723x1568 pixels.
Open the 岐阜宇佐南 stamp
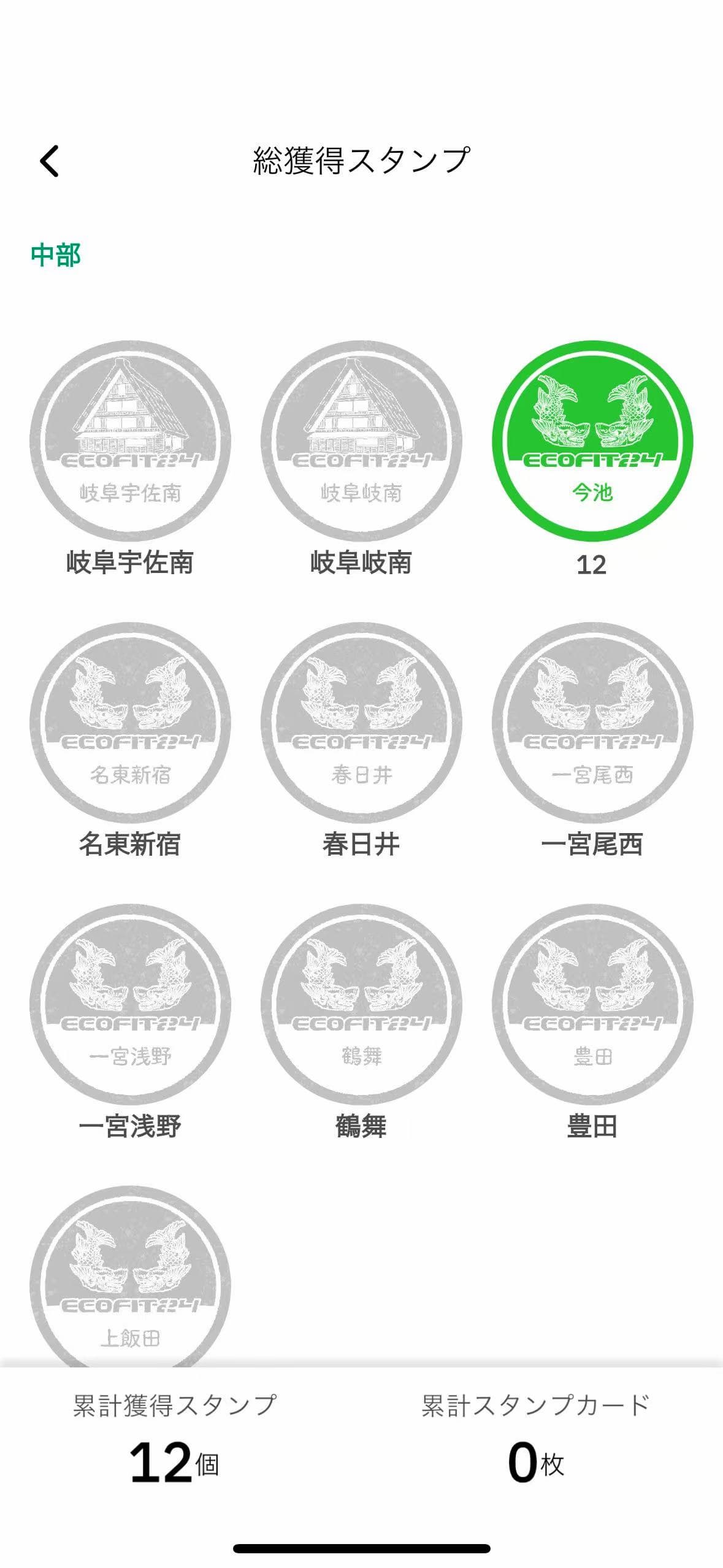[x=130, y=441]
